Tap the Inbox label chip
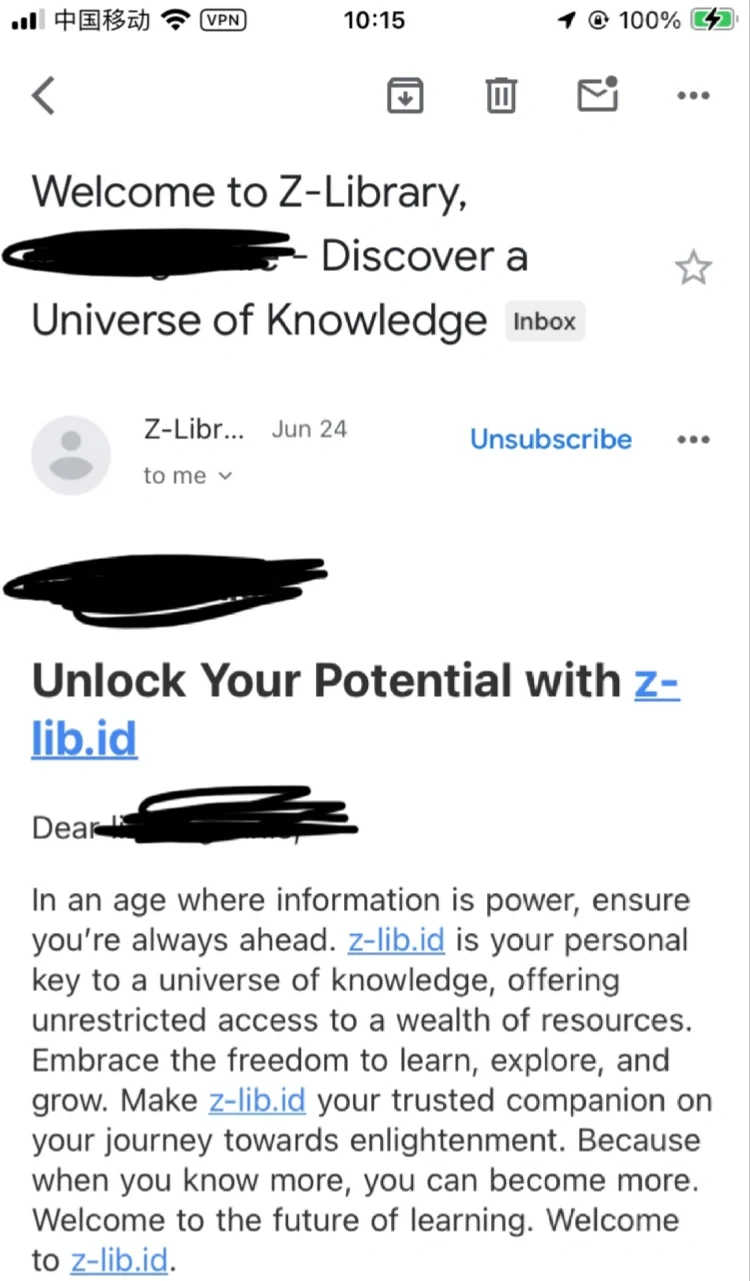Viewport: 750px width, 1281px height. click(545, 322)
